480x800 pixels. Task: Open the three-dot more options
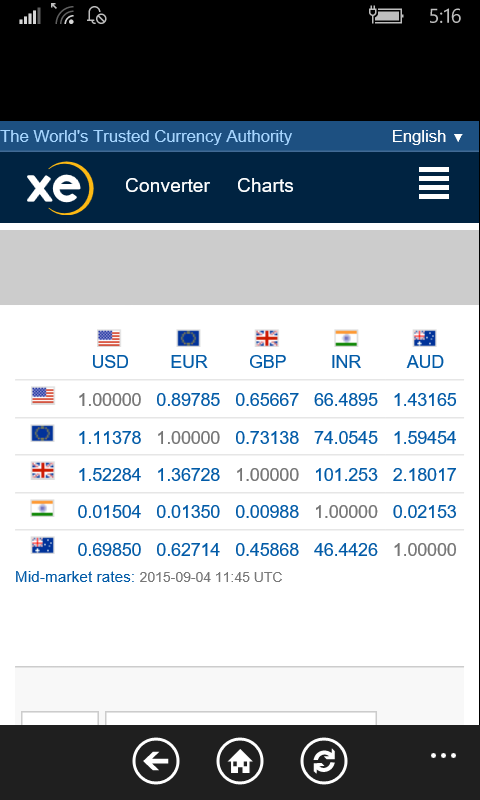[x=443, y=756]
